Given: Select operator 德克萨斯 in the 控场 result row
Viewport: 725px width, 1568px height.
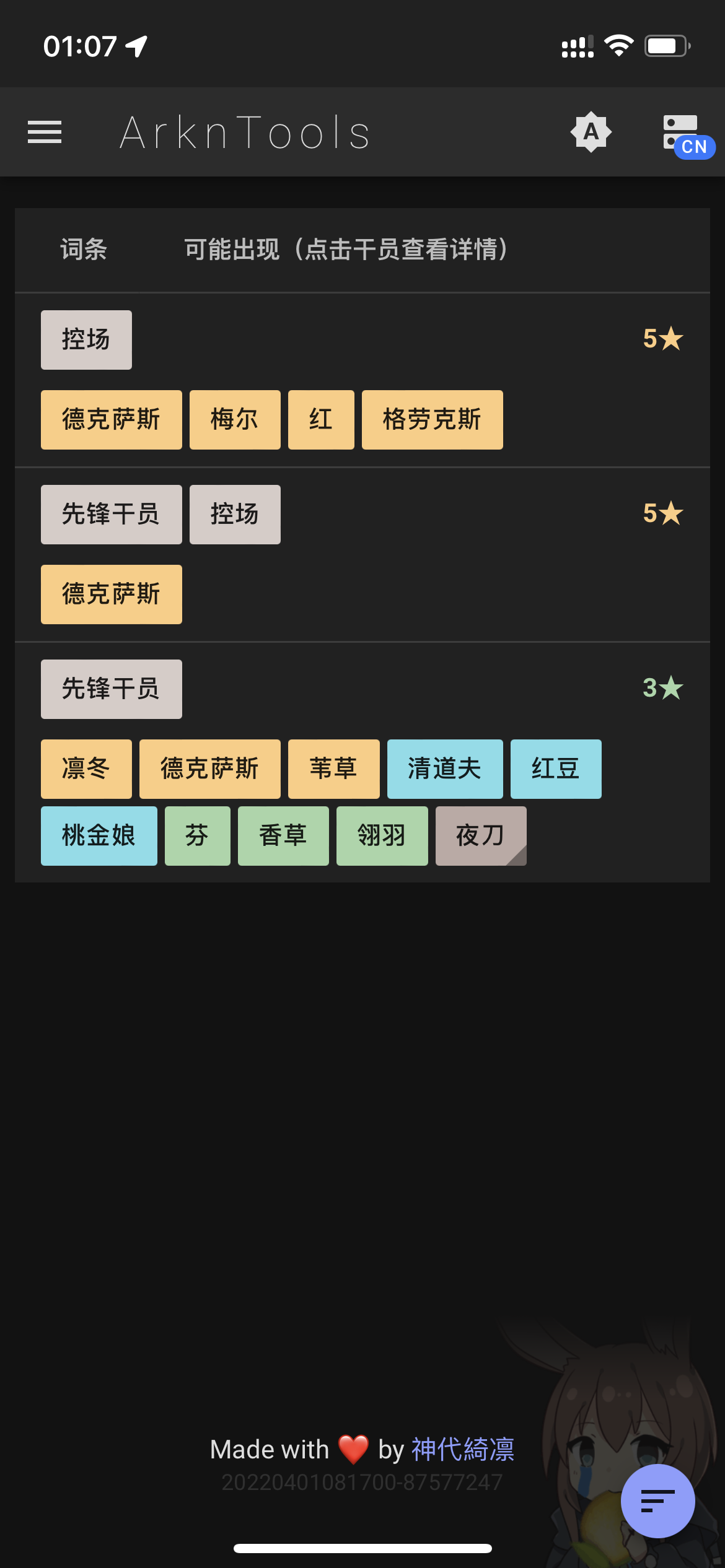Looking at the screenshot, I should click(x=111, y=419).
